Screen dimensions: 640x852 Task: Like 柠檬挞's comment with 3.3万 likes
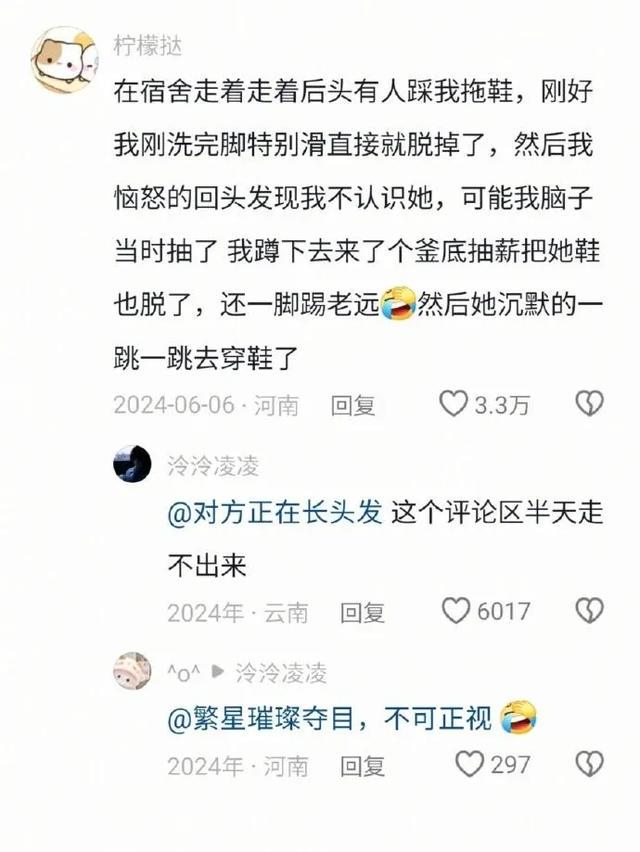click(x=455, y=404)
